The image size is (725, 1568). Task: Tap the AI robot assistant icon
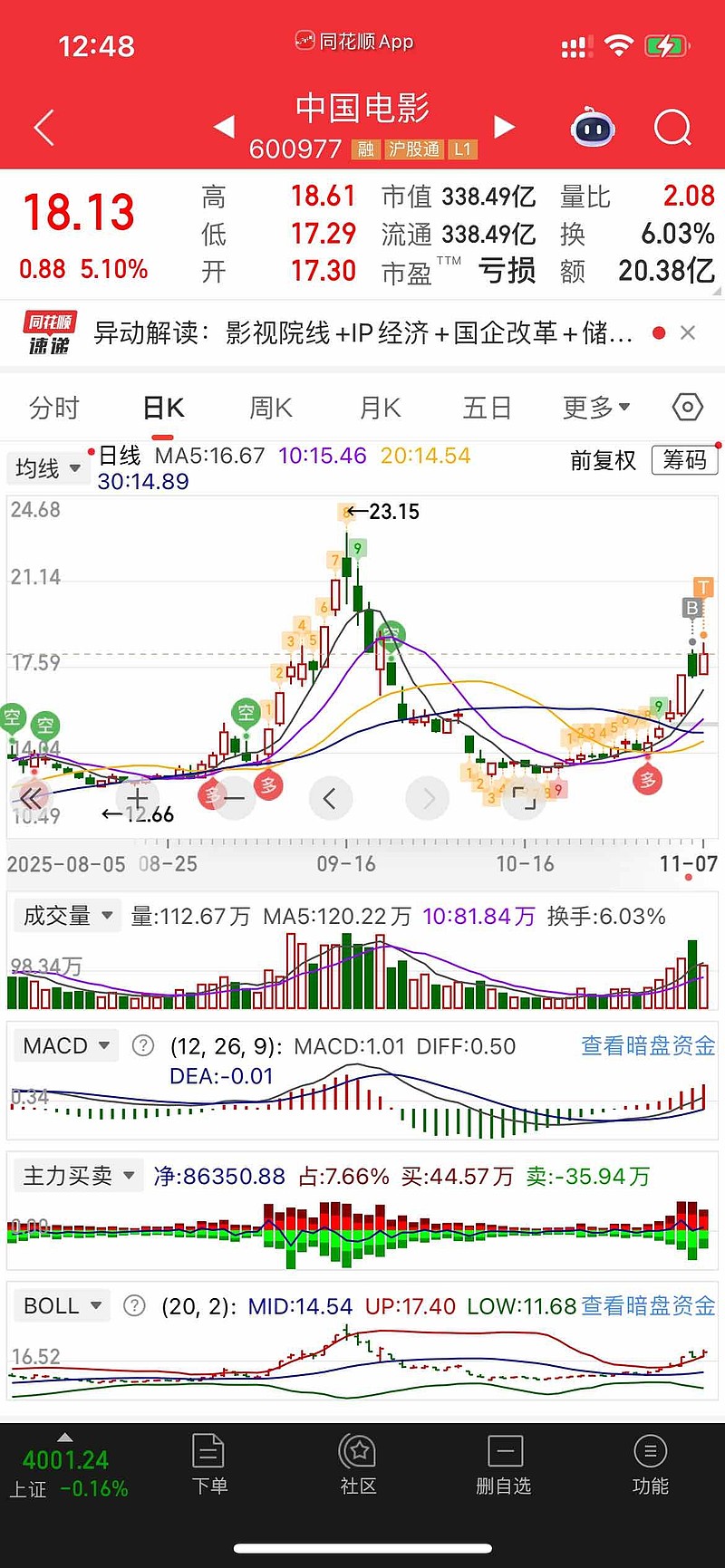(x=594, y=127)
